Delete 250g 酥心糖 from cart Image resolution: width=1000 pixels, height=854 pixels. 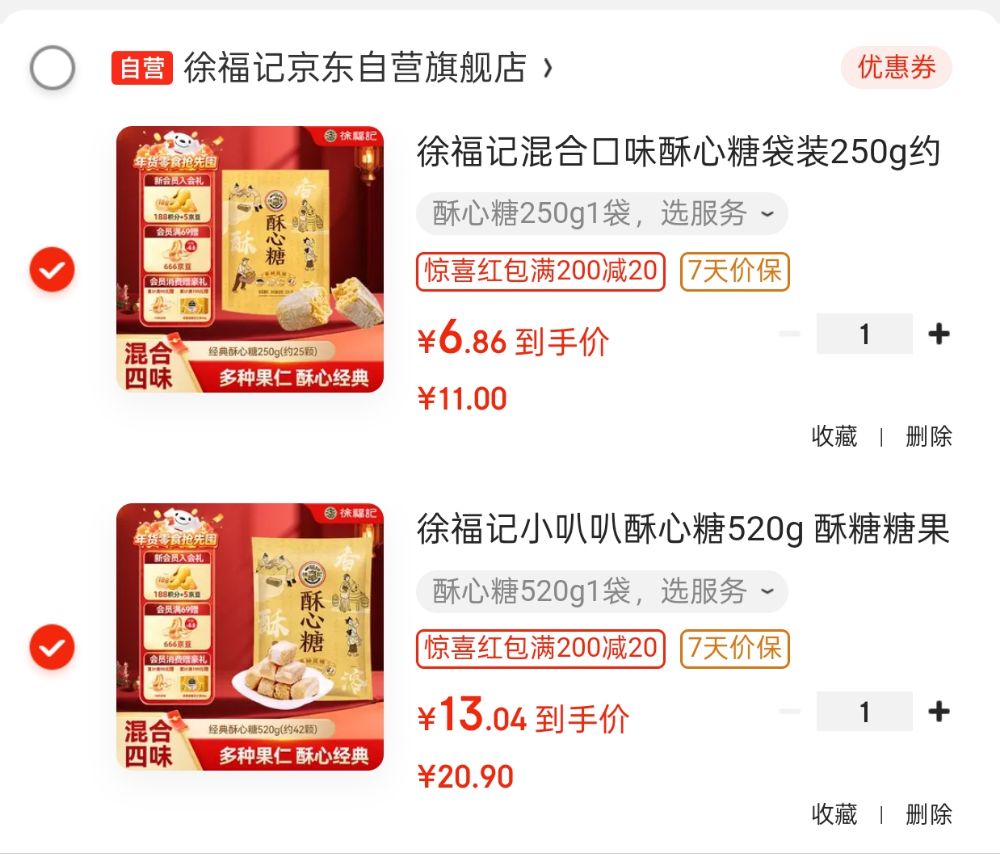click(928, 436)
